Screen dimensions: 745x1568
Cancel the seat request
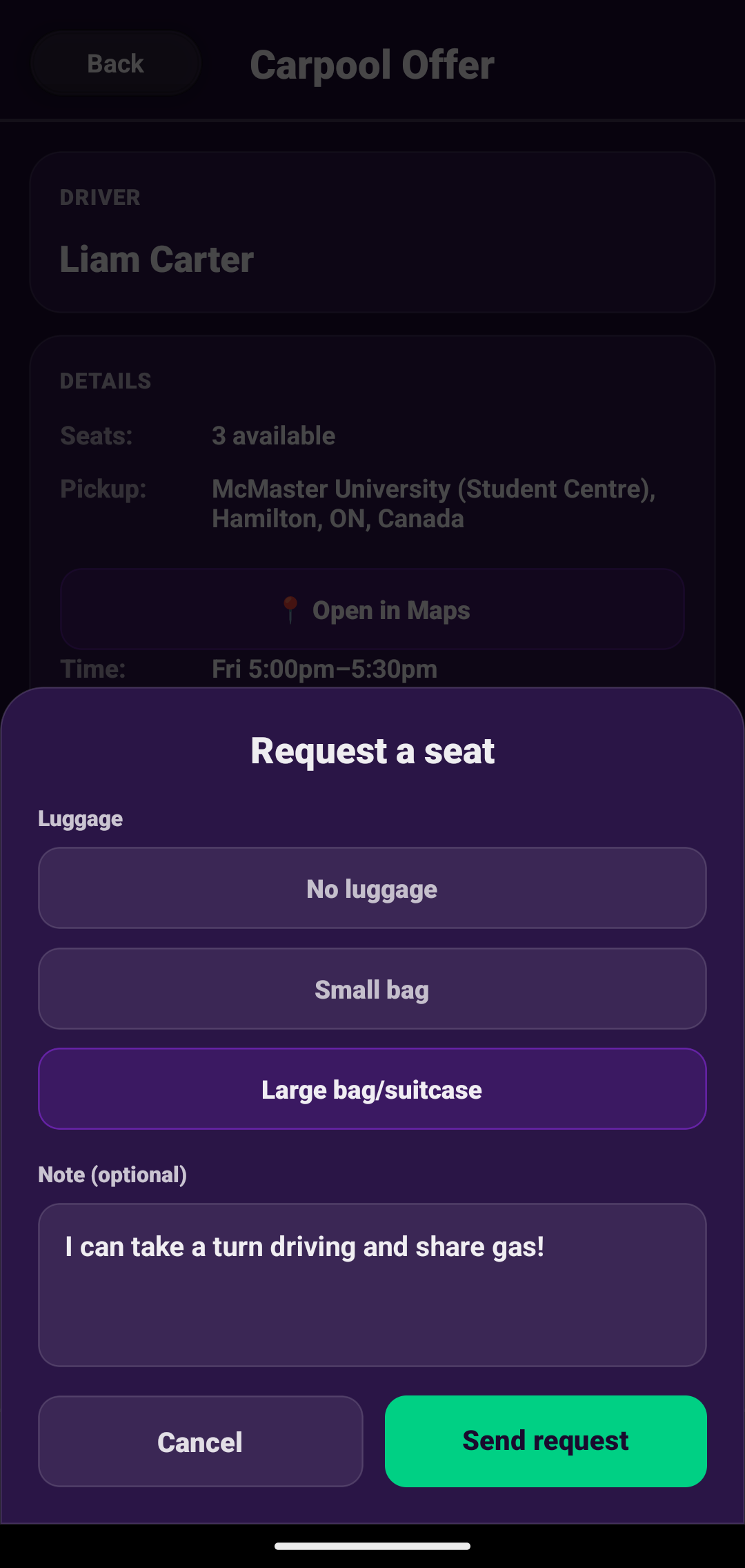(200, 1441)
